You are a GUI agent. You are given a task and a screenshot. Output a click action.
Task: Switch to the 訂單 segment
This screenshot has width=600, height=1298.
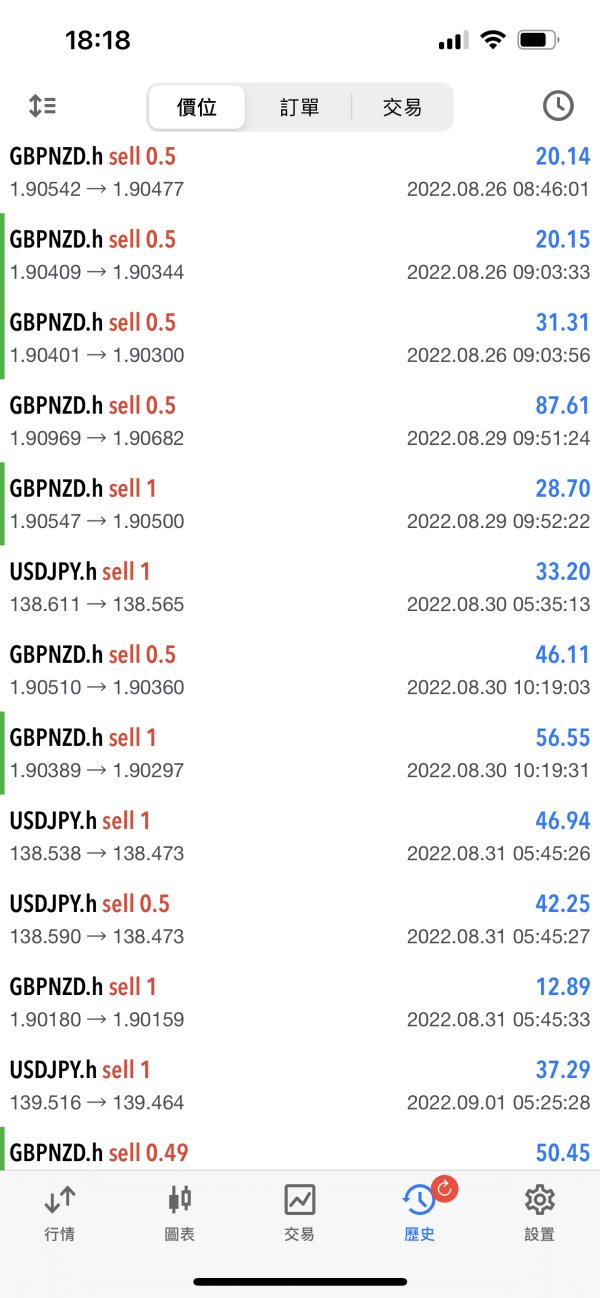[x=299, y=107]
